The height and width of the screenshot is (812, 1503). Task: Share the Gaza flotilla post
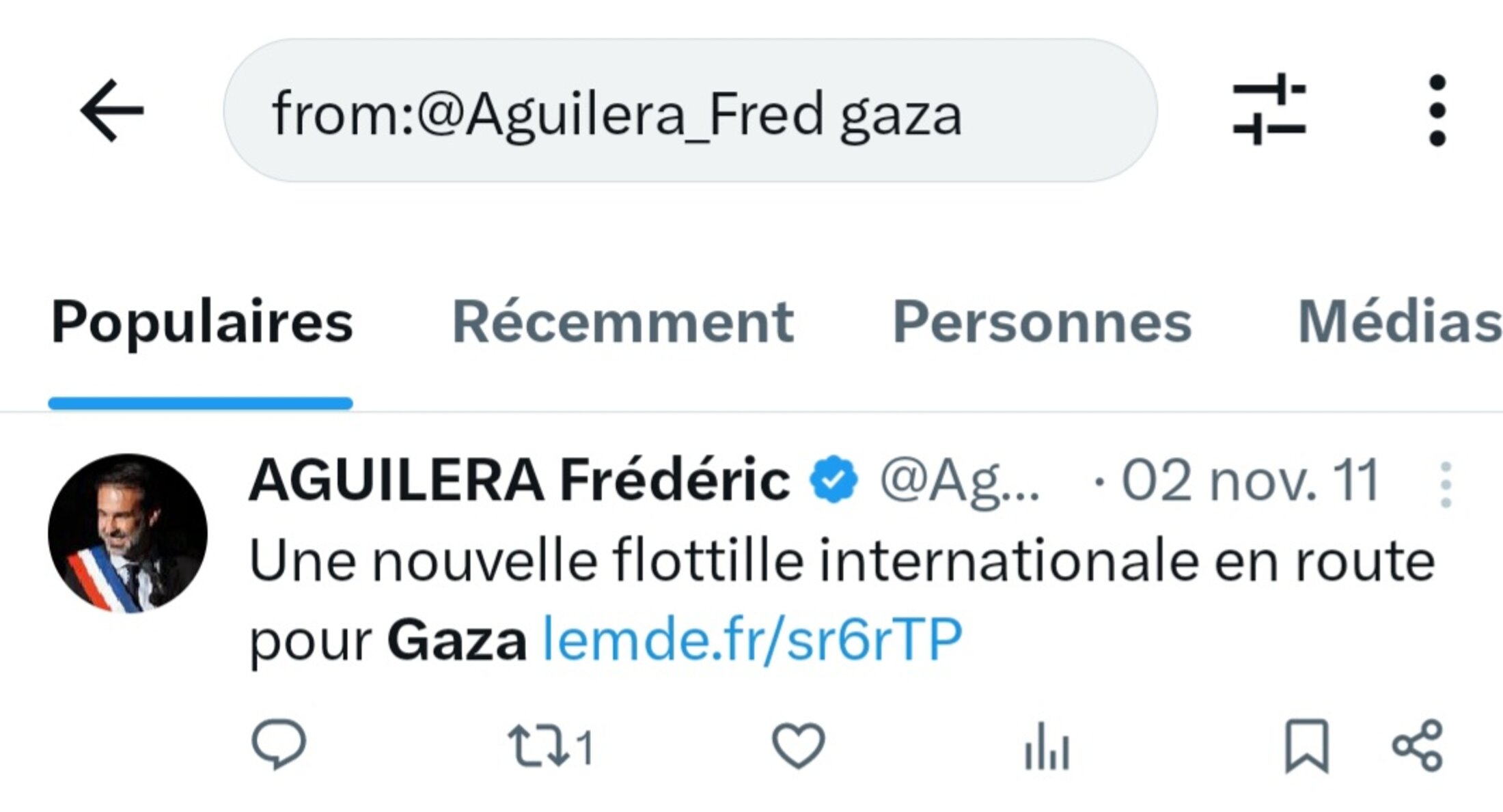pos(1418,746)
